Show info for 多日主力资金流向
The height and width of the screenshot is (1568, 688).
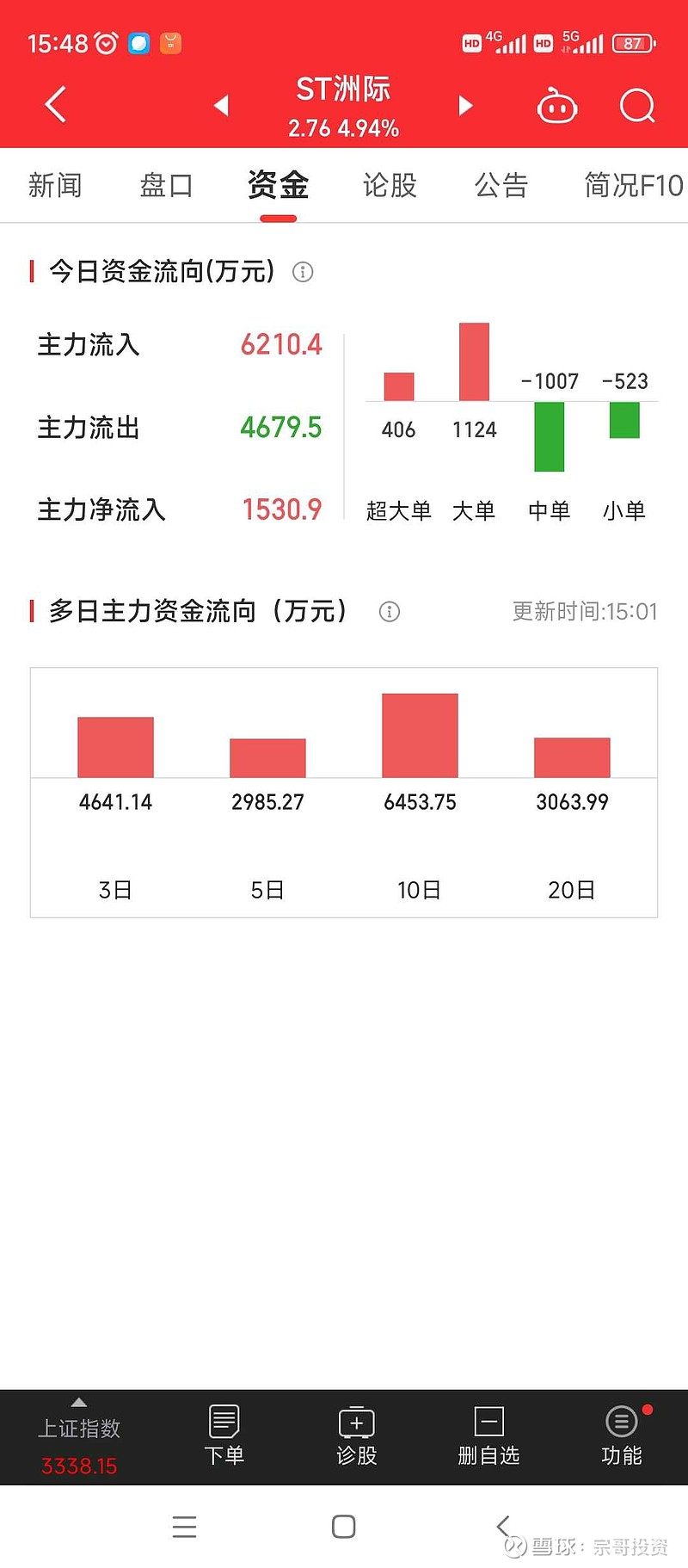[390, 612]
